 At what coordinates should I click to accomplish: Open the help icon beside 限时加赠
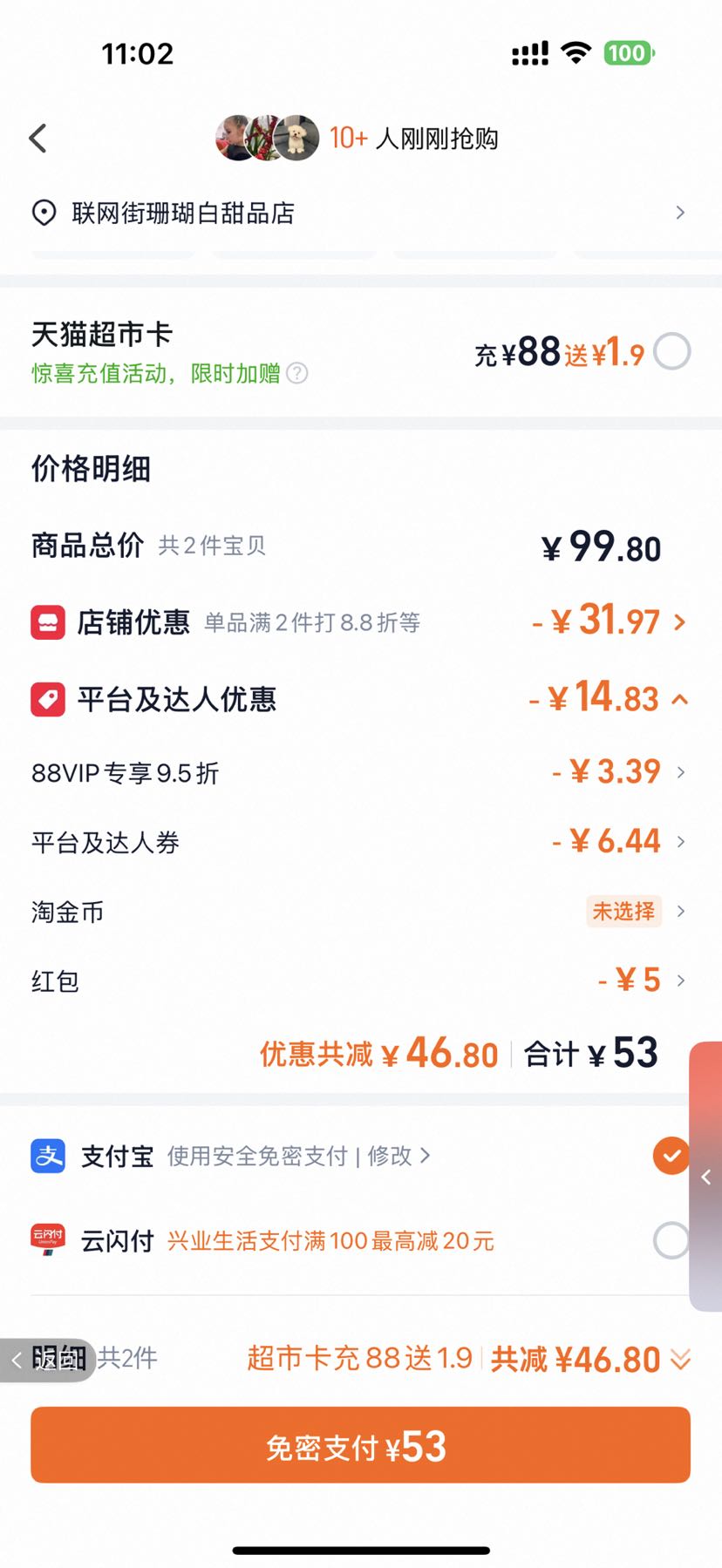pyautogui.click(x=297, y=373)
